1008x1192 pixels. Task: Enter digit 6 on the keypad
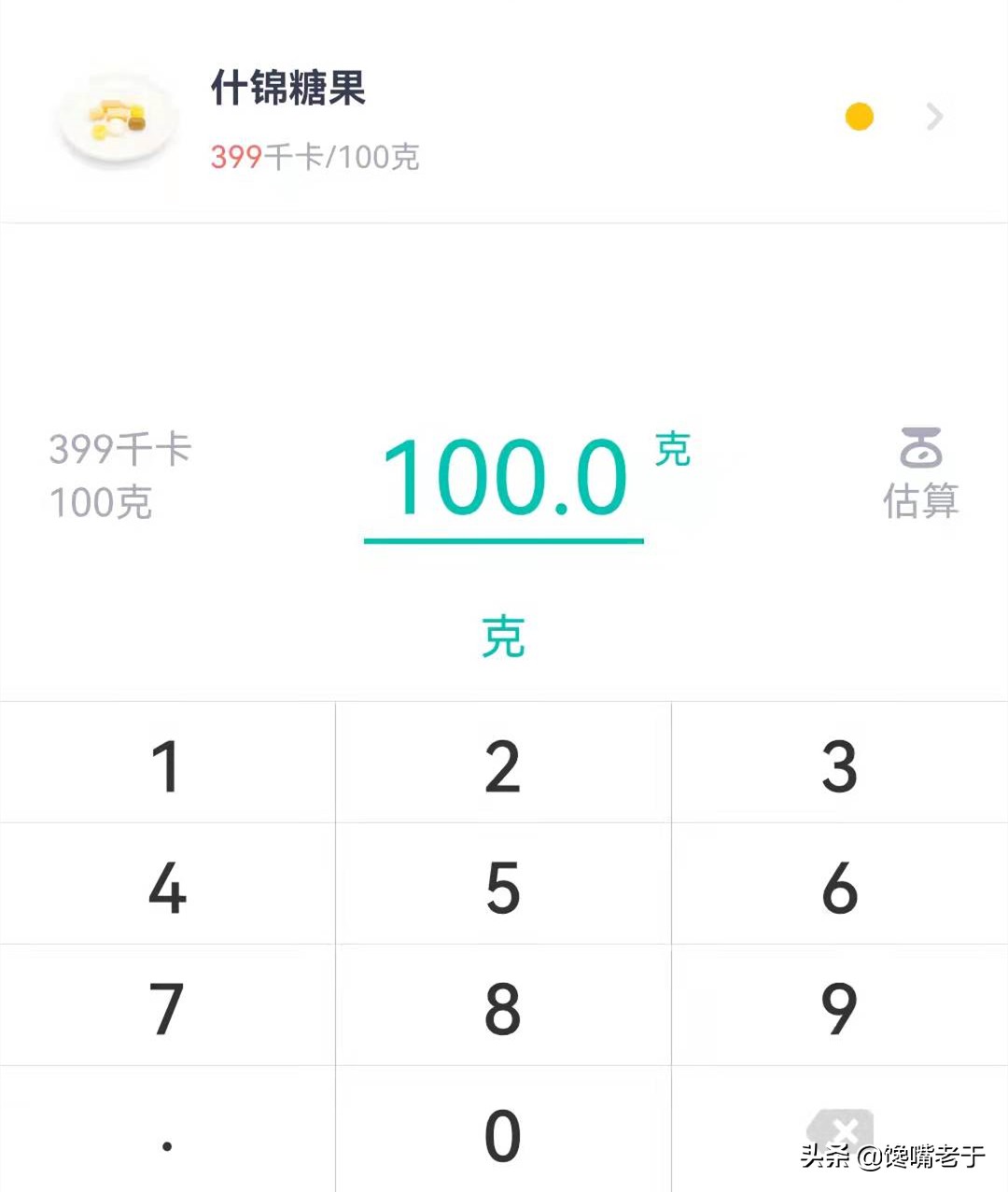(x=839, y=887)
